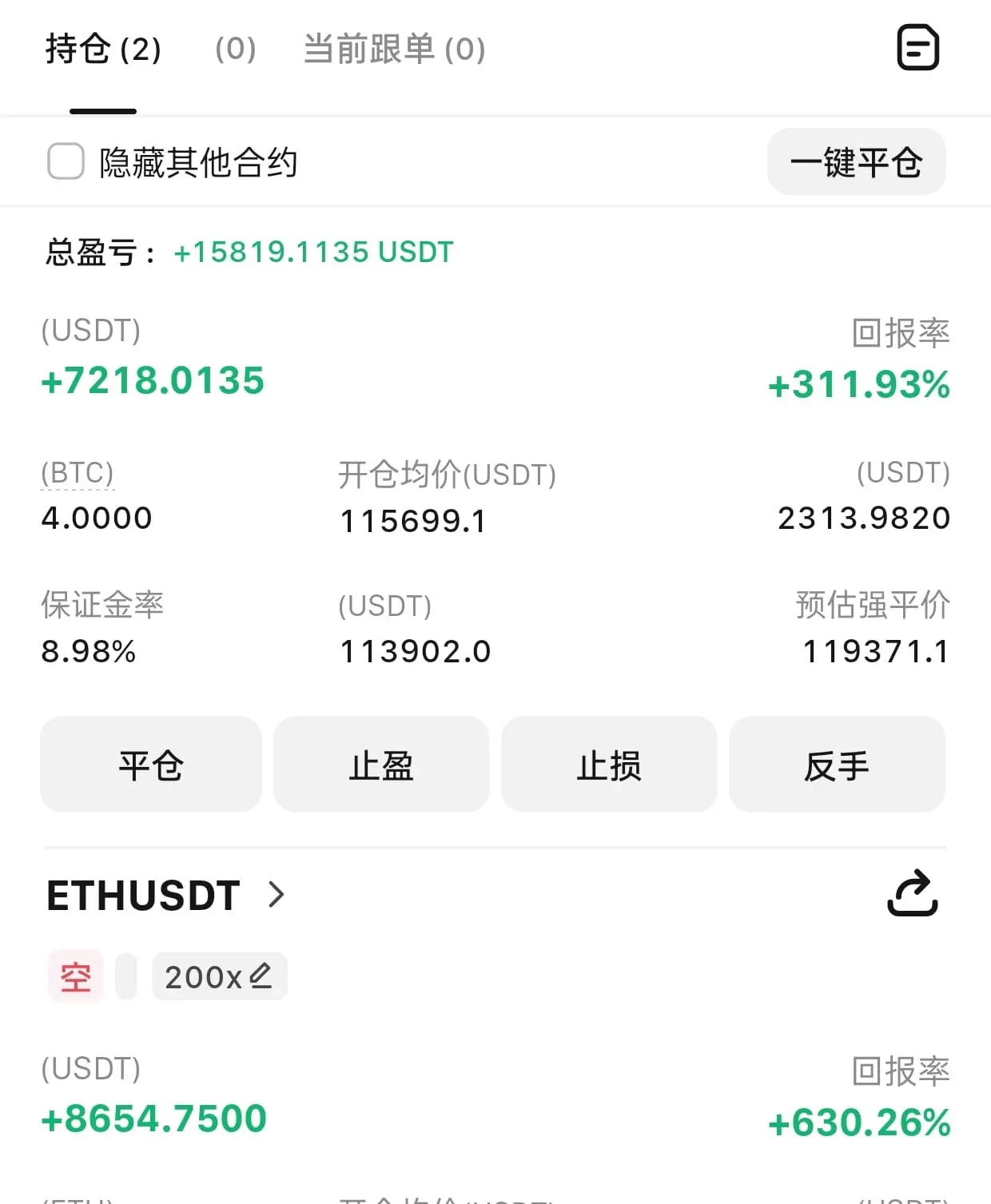Set 止盈 for the BTC position
This screenshot has height=1204, width=991.
(x=381, y=765)
